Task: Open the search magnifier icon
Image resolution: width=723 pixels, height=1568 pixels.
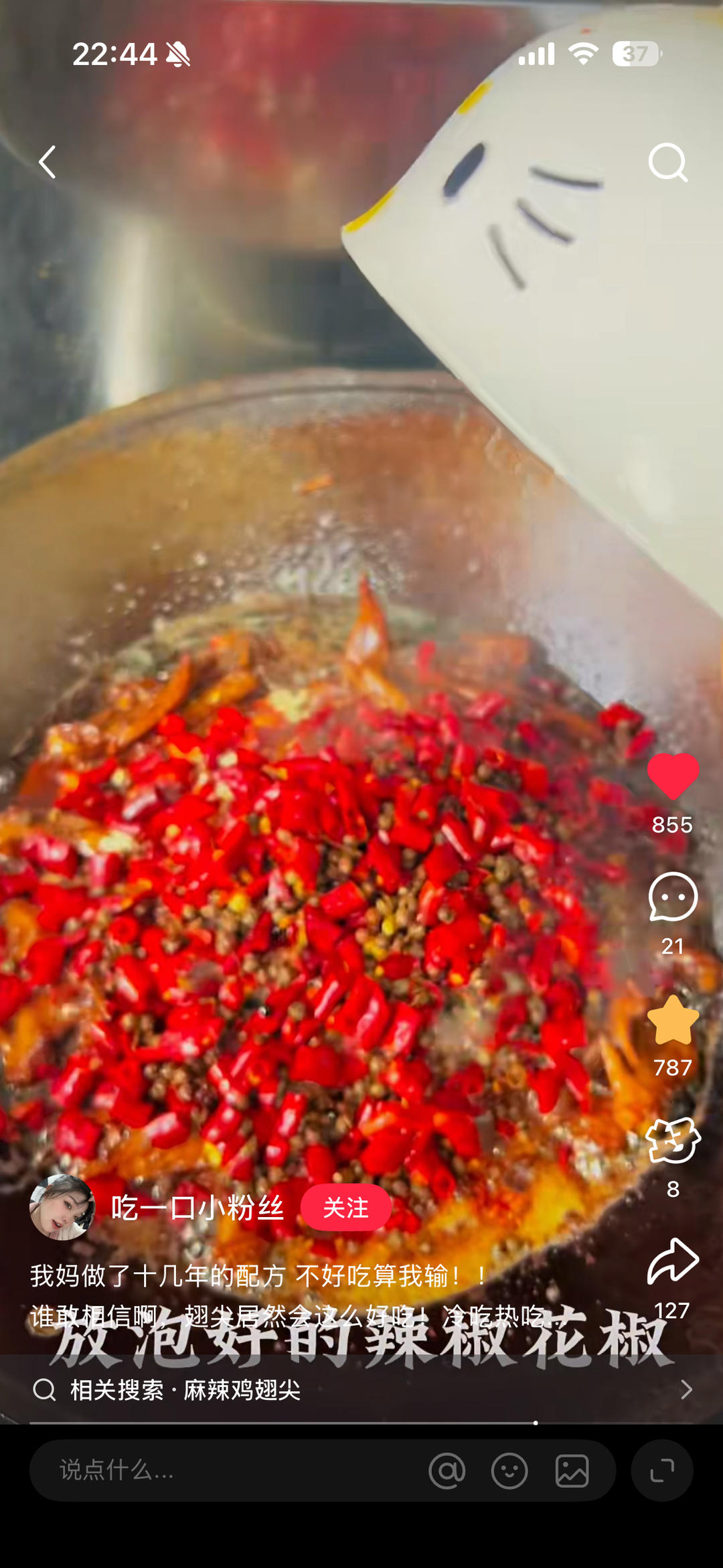Action: [x=667, y=162]
